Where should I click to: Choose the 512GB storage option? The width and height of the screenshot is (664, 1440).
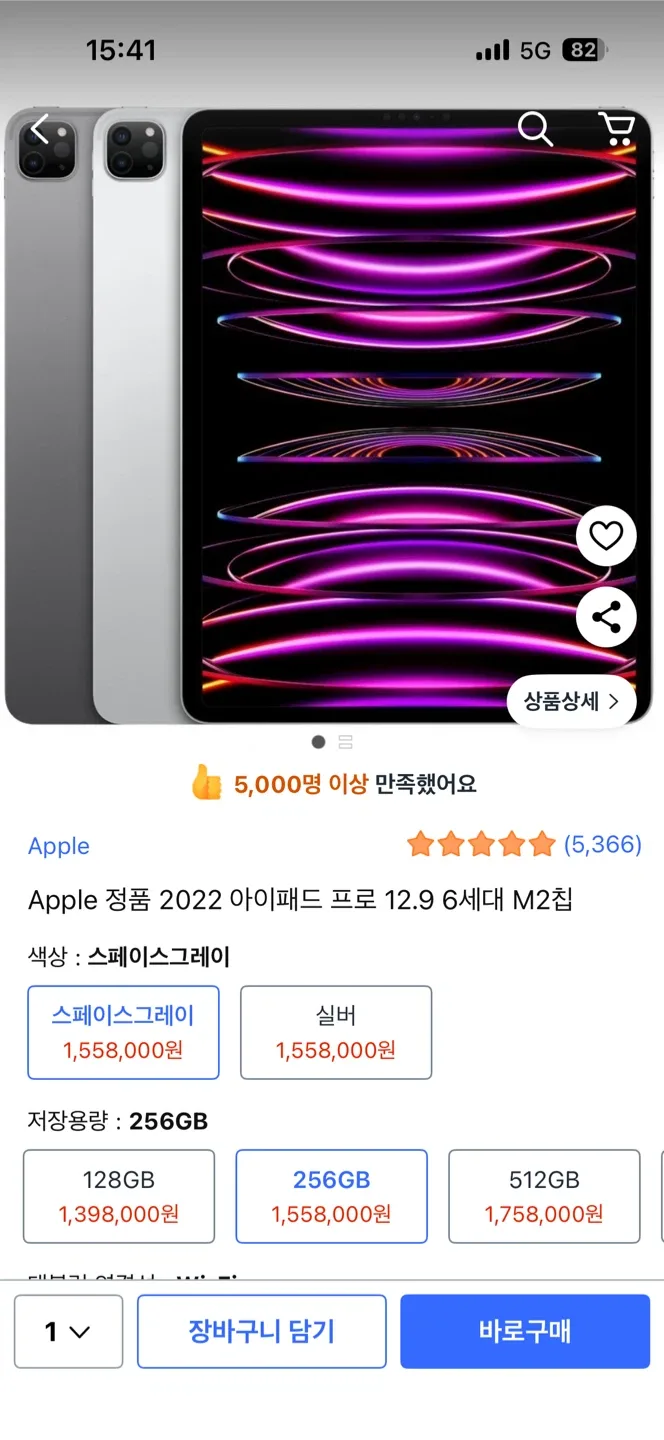[544, 1196]
